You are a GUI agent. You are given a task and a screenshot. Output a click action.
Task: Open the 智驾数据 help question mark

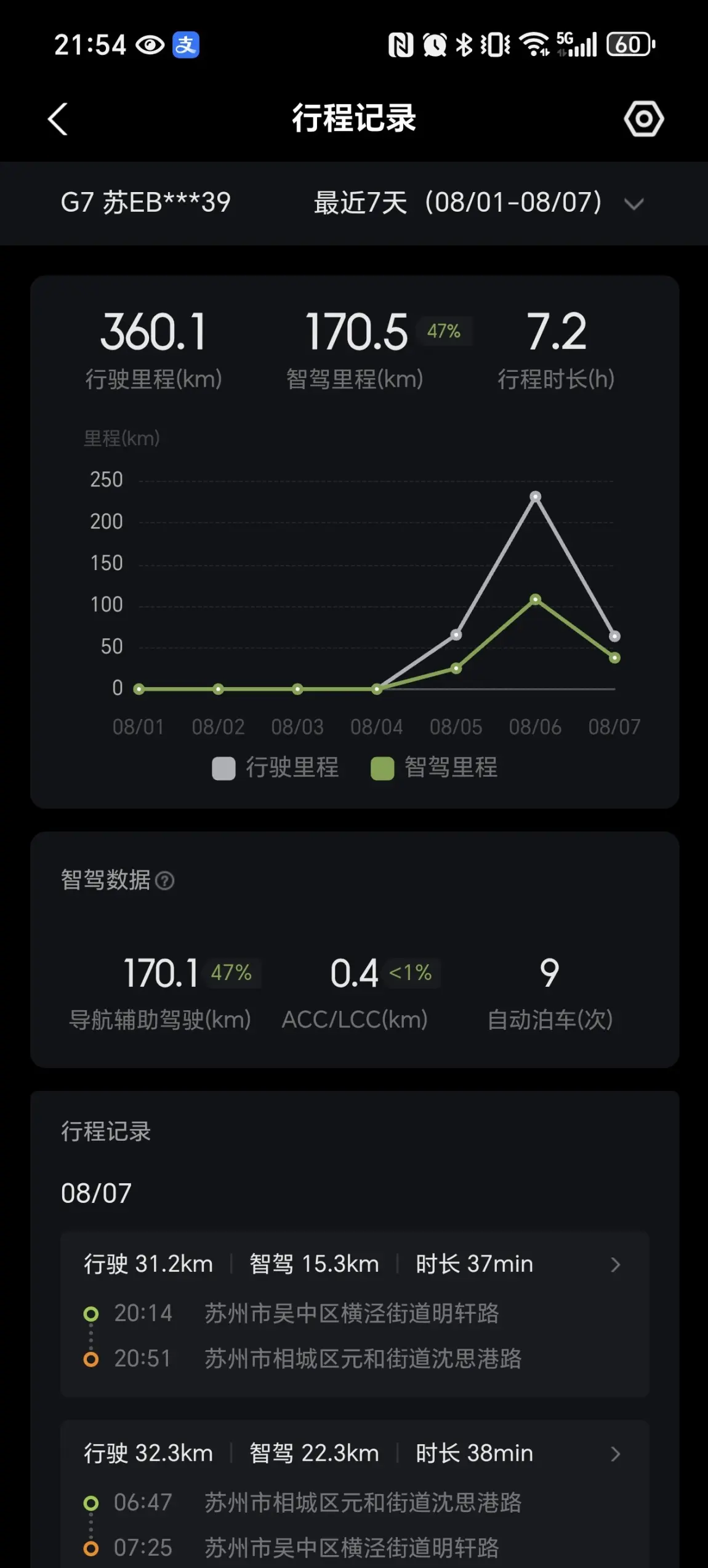165,880
